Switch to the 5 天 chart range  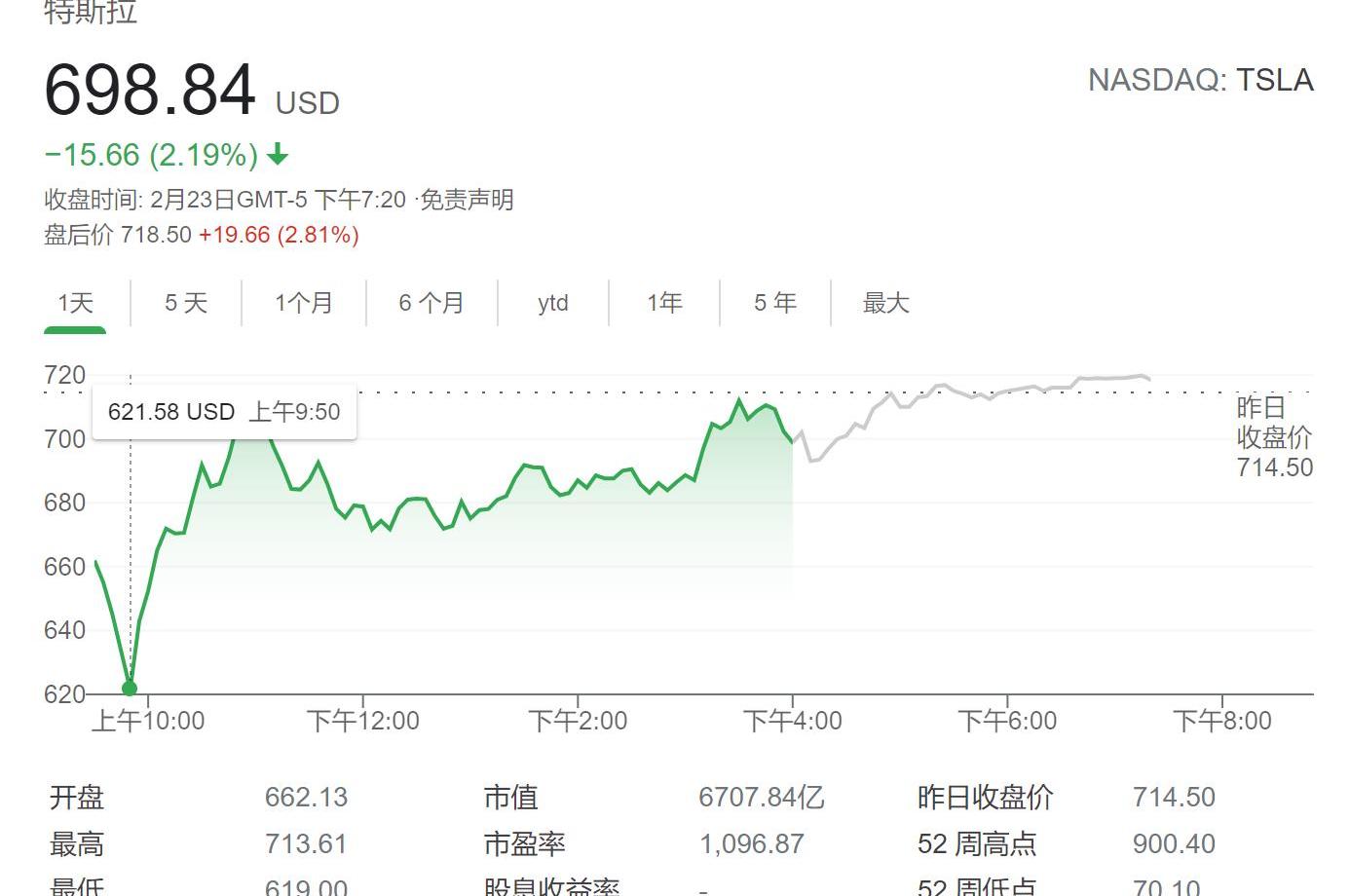coord(186,303)
